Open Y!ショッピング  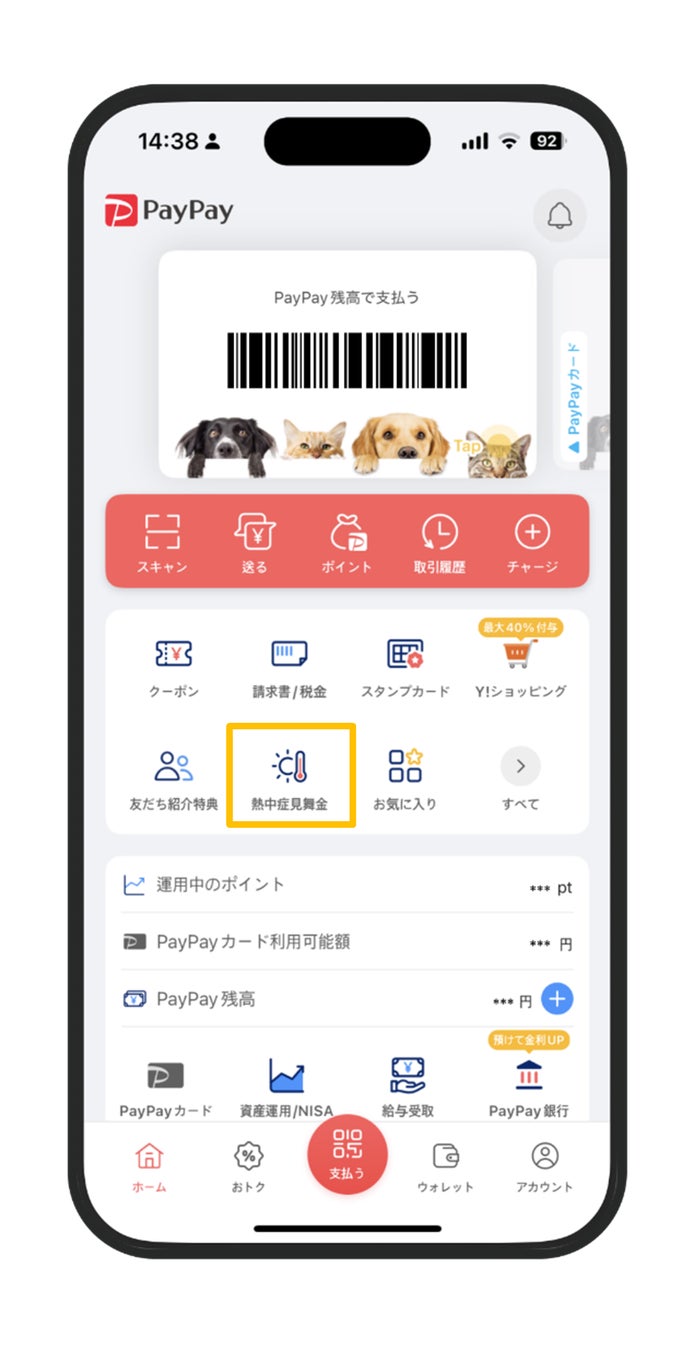click(520, 667)
